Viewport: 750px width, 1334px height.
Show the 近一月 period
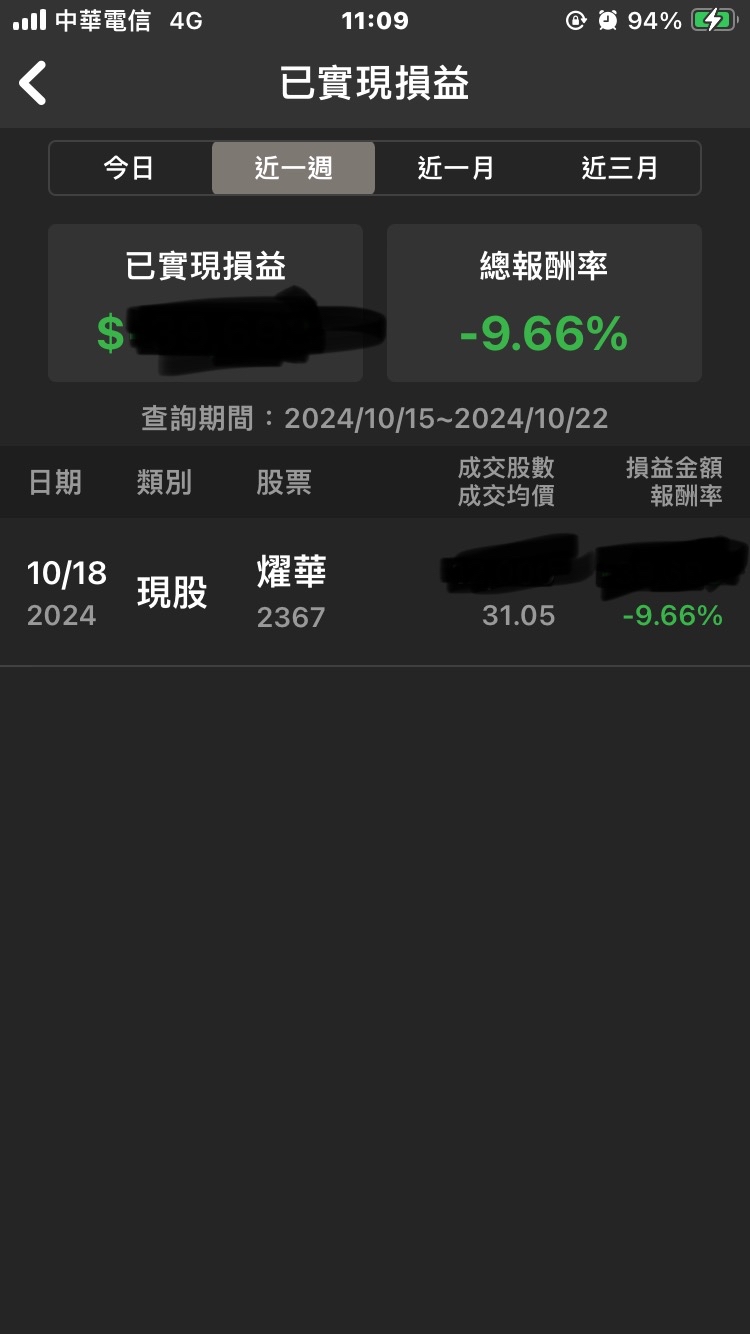pos(456,168)
